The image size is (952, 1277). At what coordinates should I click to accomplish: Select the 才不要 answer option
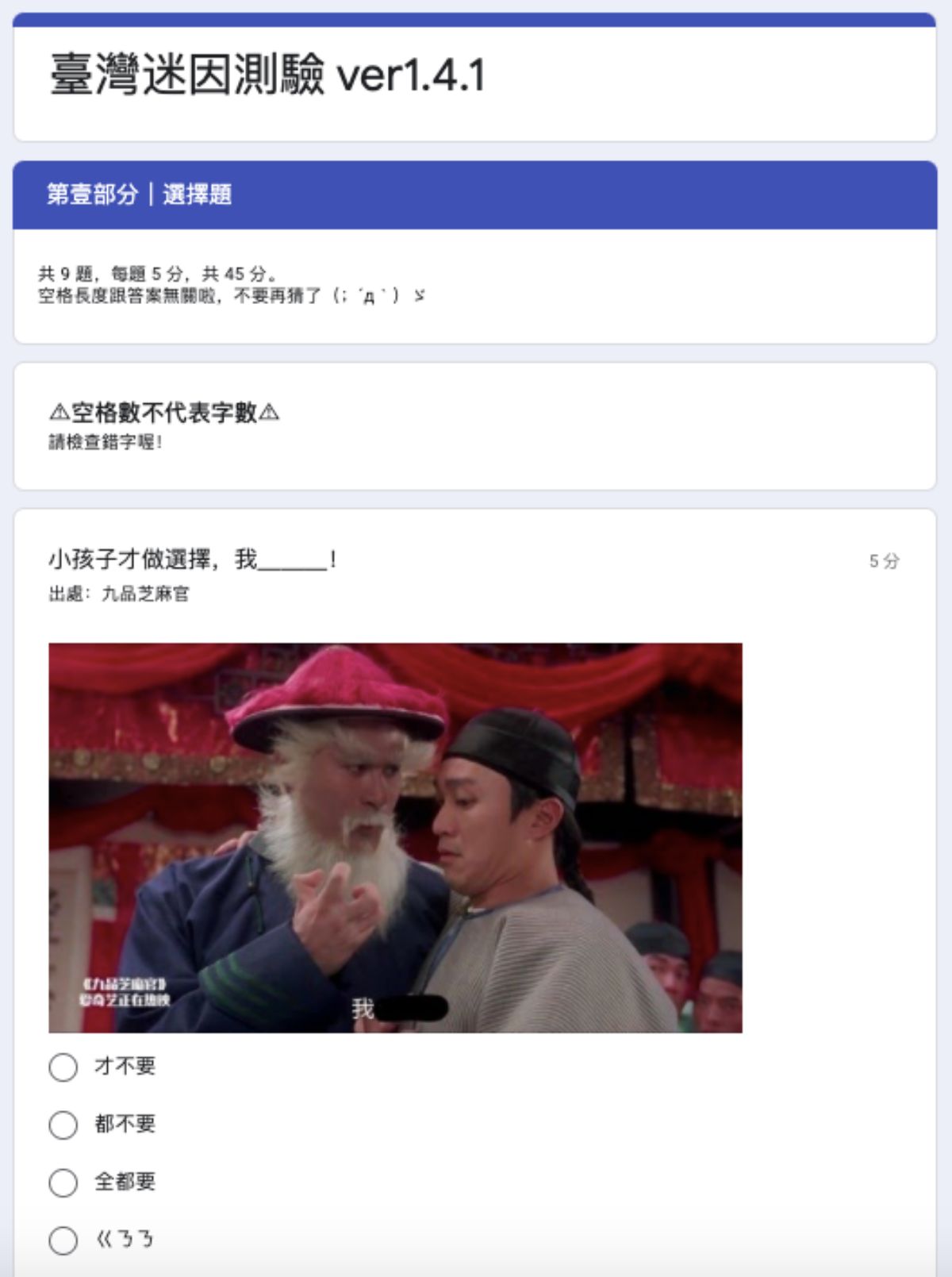pyautogui.click(x=63, y=1067)
